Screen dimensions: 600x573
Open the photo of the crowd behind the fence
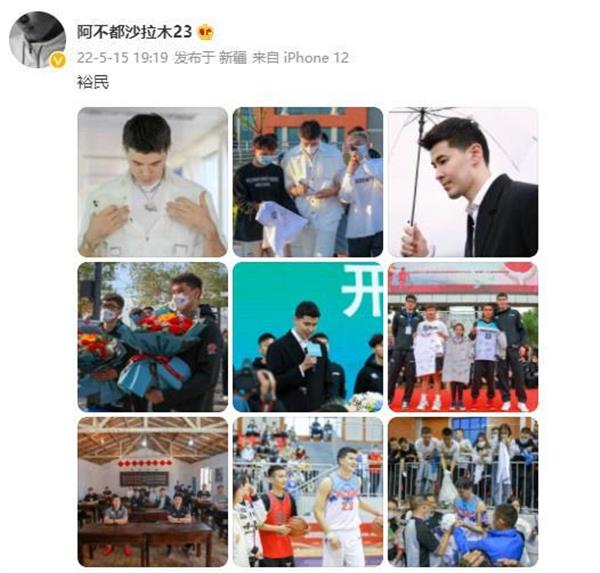click(x=463, y=491)
